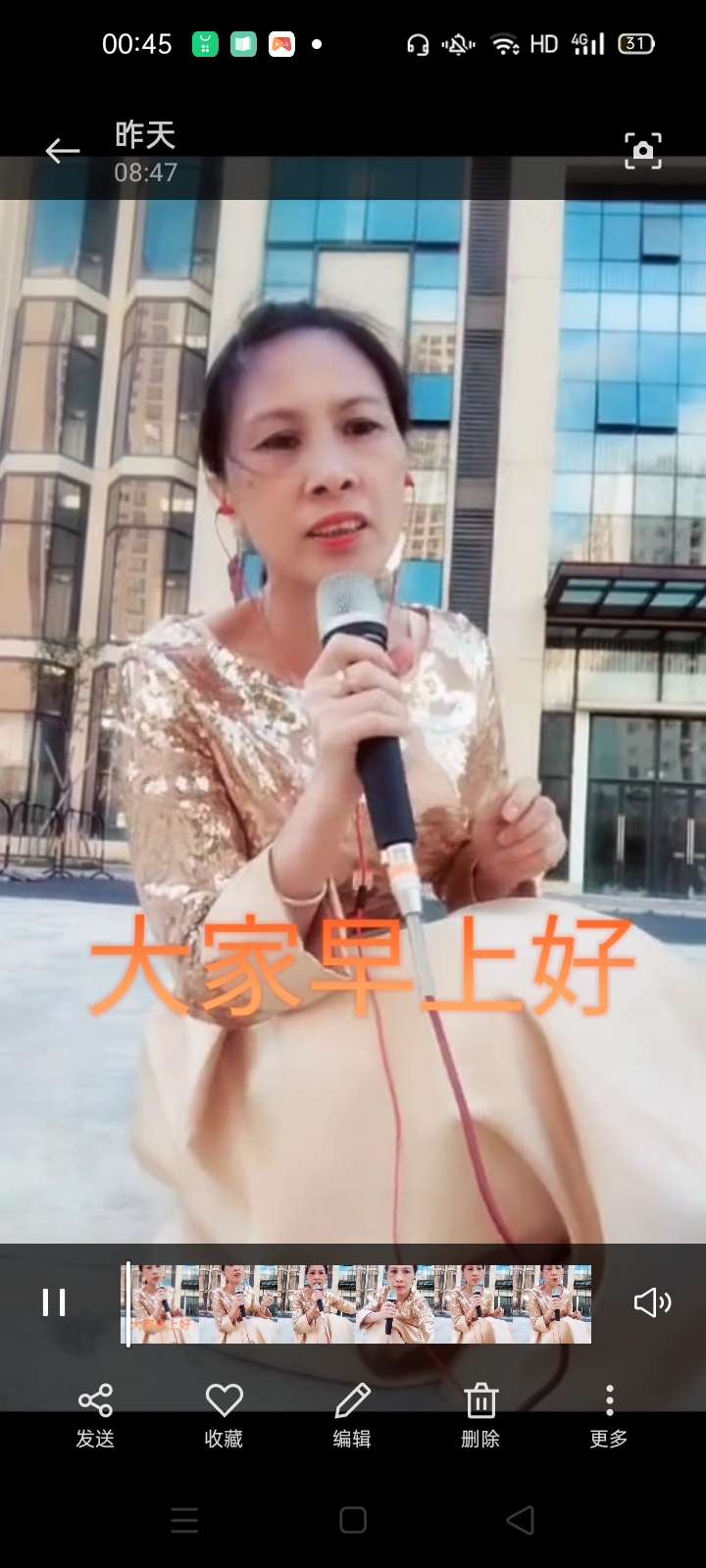The width and height of the screenshot is (706, 1568).
Task: Tap the system home button
Action: (x=353, y=1520)
